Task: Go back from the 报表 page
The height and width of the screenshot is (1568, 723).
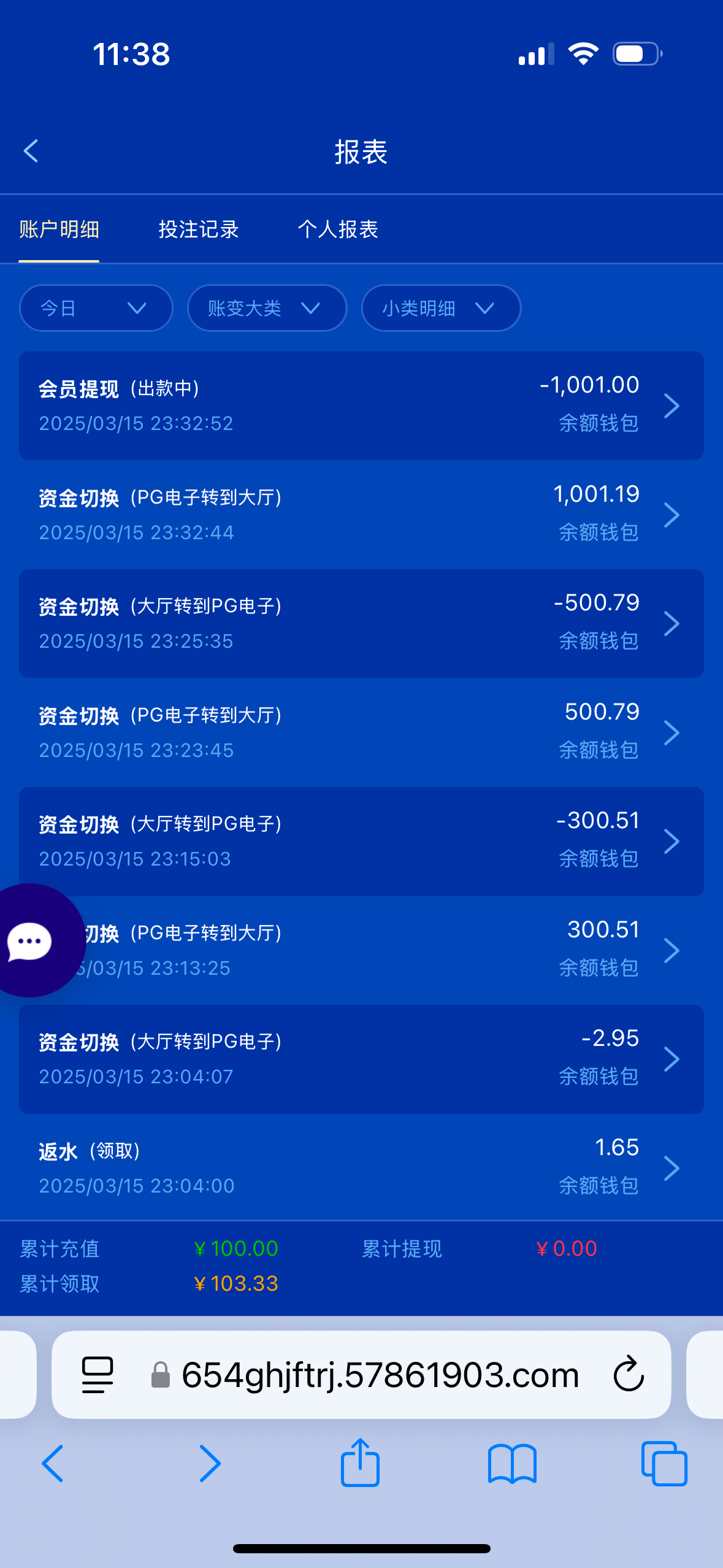Action: point(31,151)
